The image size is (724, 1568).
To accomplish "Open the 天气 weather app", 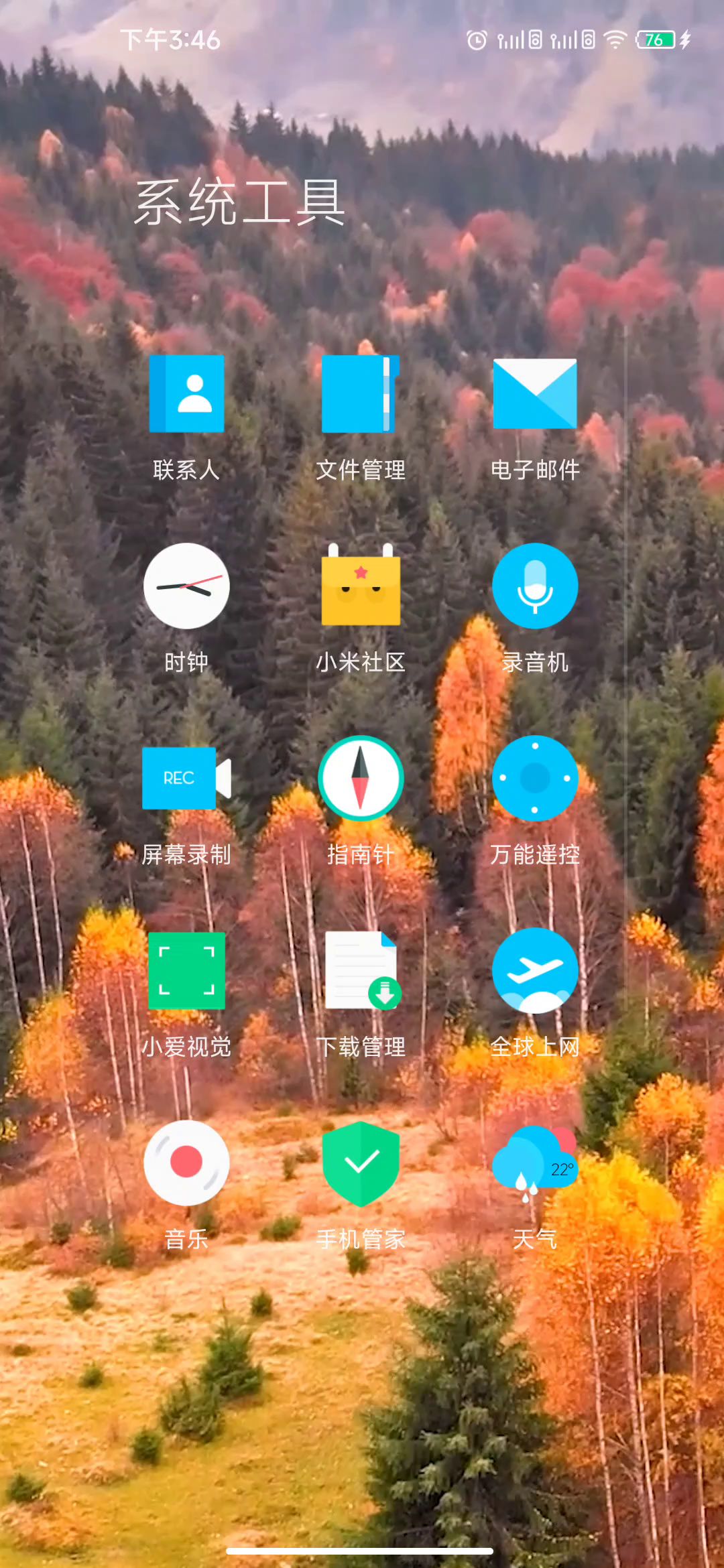I will click(535, 1163).
